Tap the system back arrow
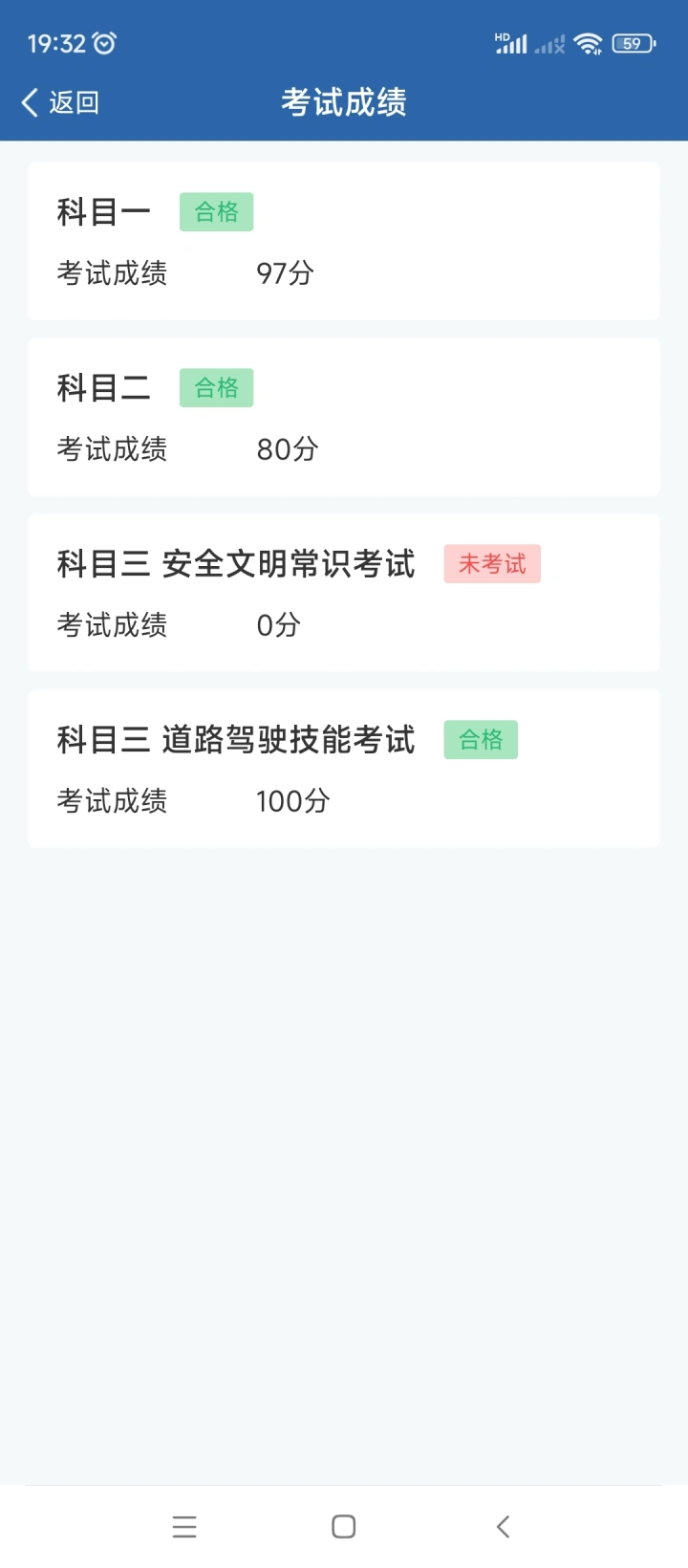The width and height of the screenshot is (688, 1568). coord(504,1527)
